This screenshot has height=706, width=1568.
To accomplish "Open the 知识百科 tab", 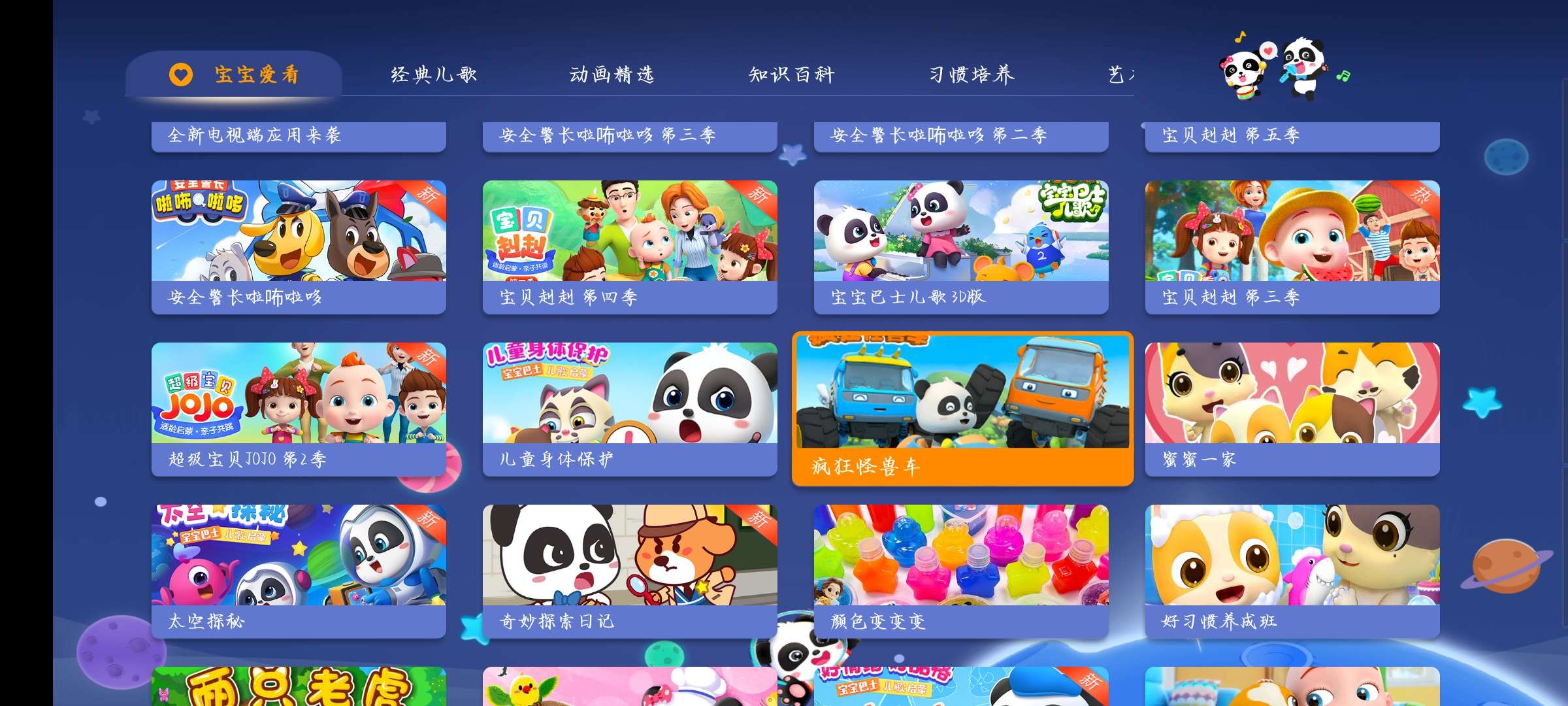I will [x=791, y=75].
